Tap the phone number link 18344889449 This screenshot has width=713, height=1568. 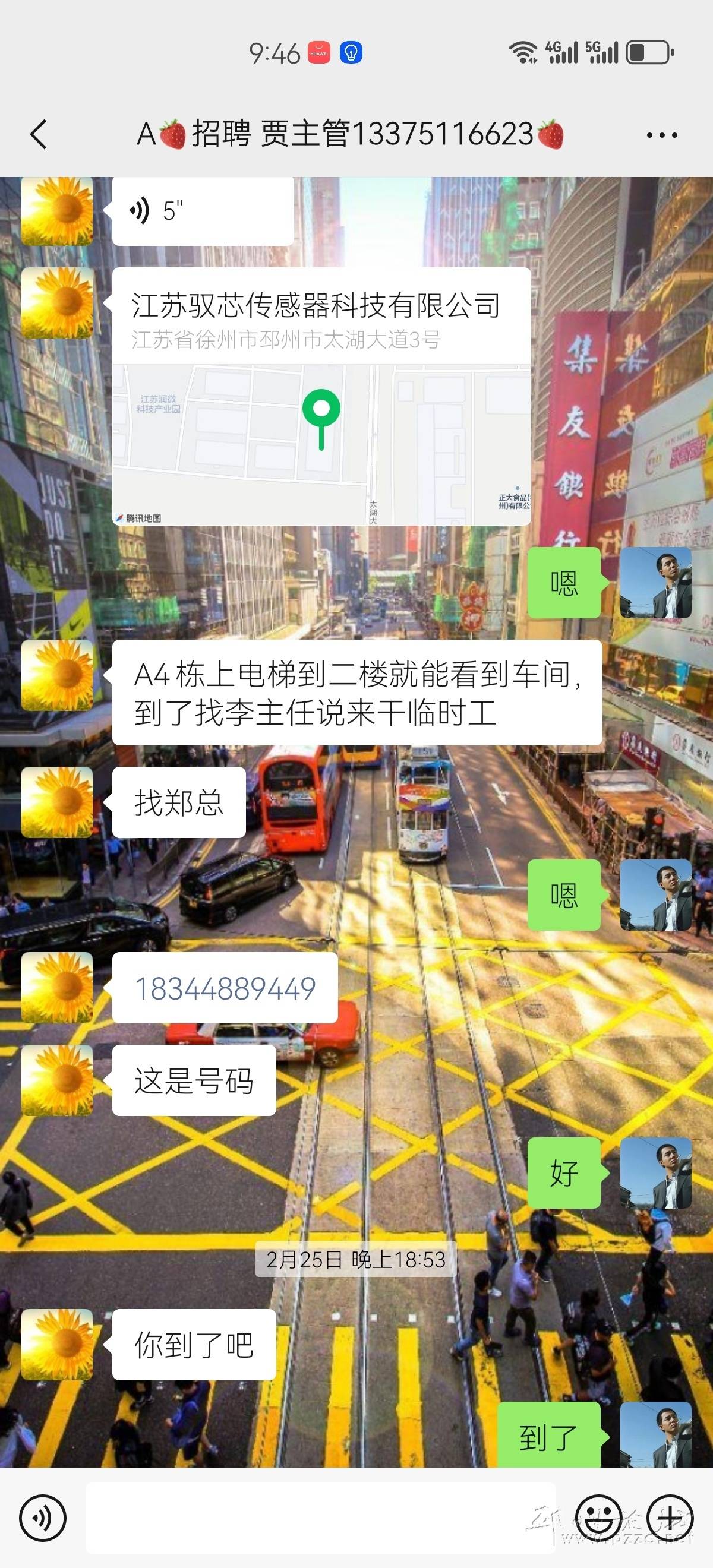click(x=225, y=988)
